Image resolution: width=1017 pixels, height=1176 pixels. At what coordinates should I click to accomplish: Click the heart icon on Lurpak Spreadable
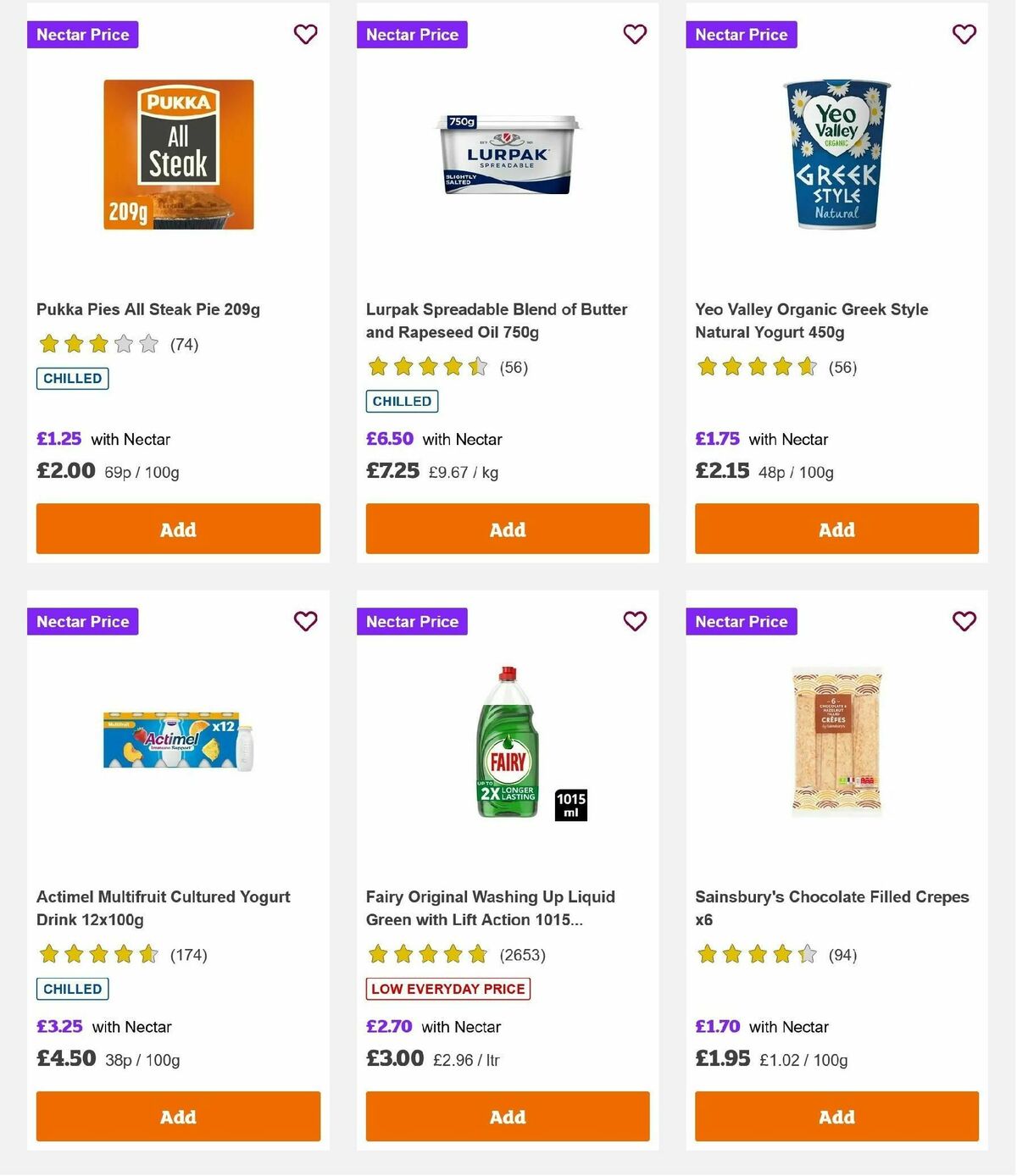coord(635,35)
